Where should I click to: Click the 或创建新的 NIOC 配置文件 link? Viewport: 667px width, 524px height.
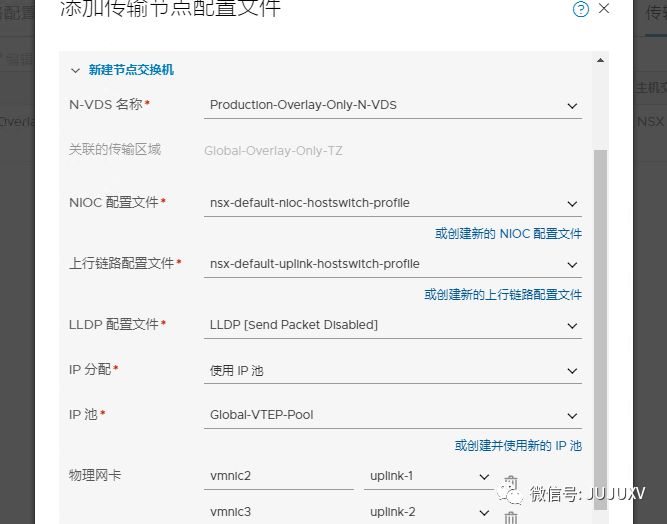(508, 233)
